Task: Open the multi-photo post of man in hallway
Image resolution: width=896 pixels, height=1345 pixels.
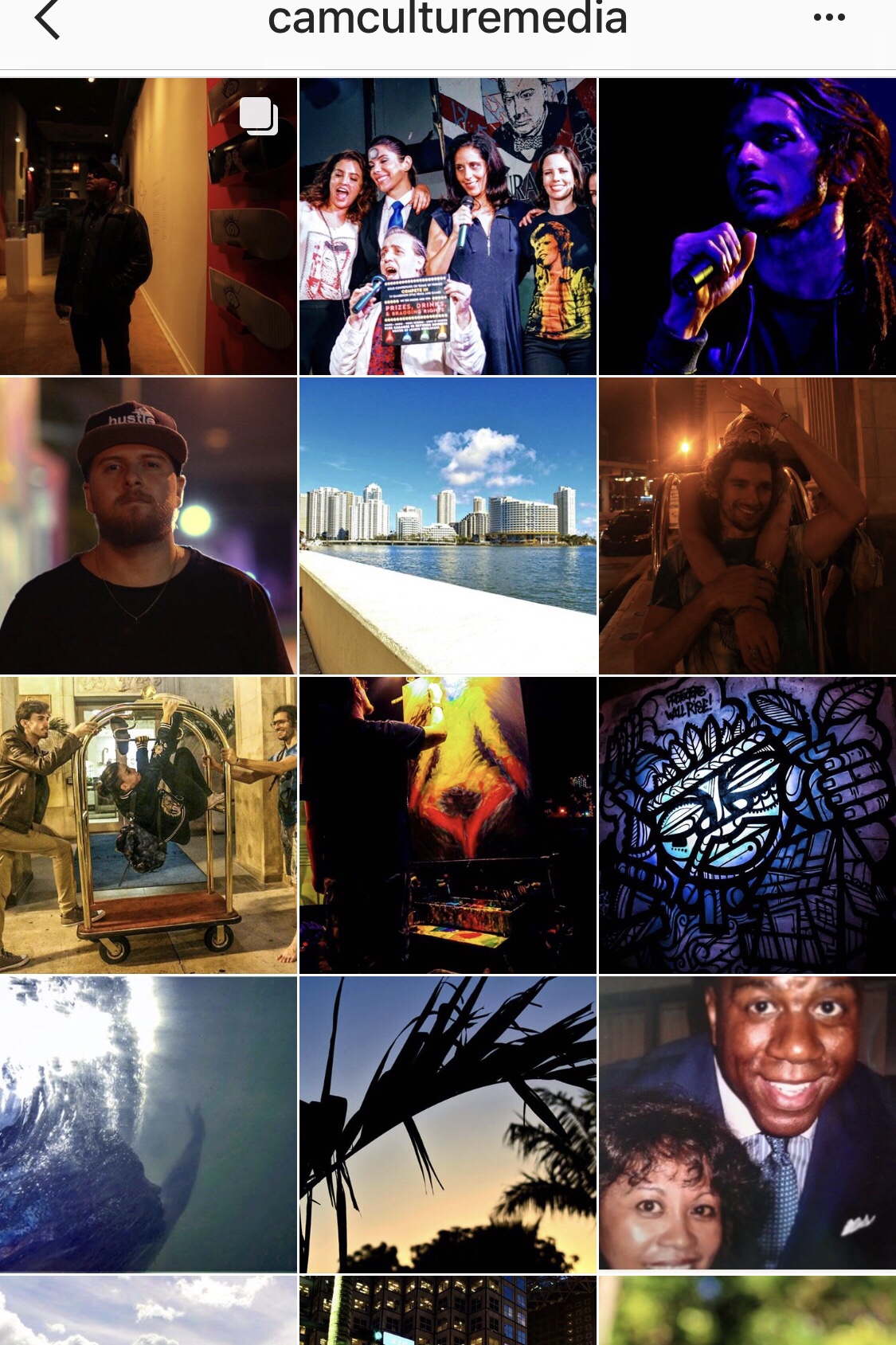Action: [148, 226]
